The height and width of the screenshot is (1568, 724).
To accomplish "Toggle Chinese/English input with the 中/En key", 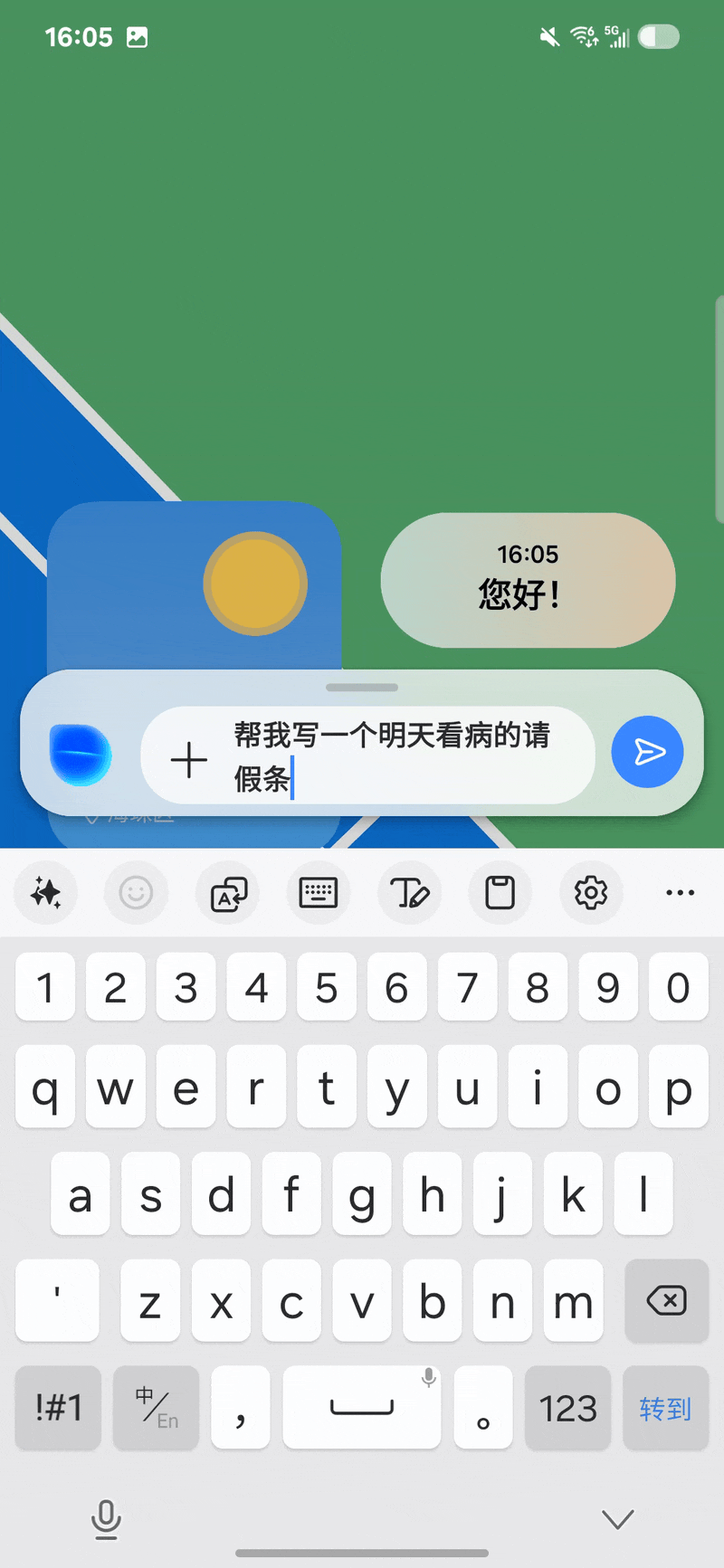I will click(155, 1408).
